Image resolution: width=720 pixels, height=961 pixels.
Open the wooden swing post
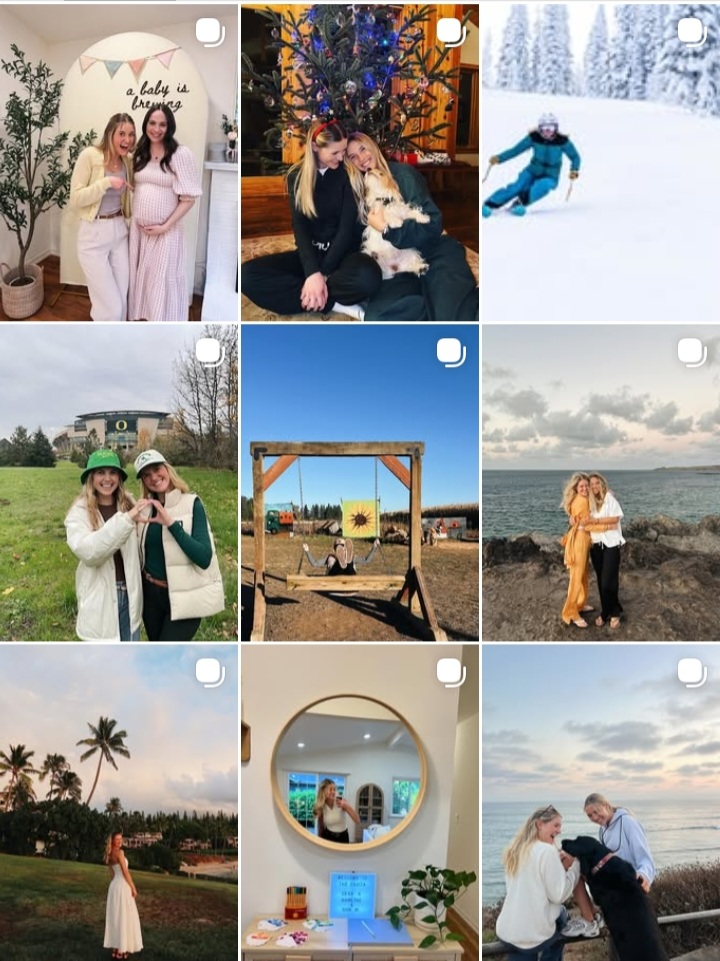tap(359, 482)
